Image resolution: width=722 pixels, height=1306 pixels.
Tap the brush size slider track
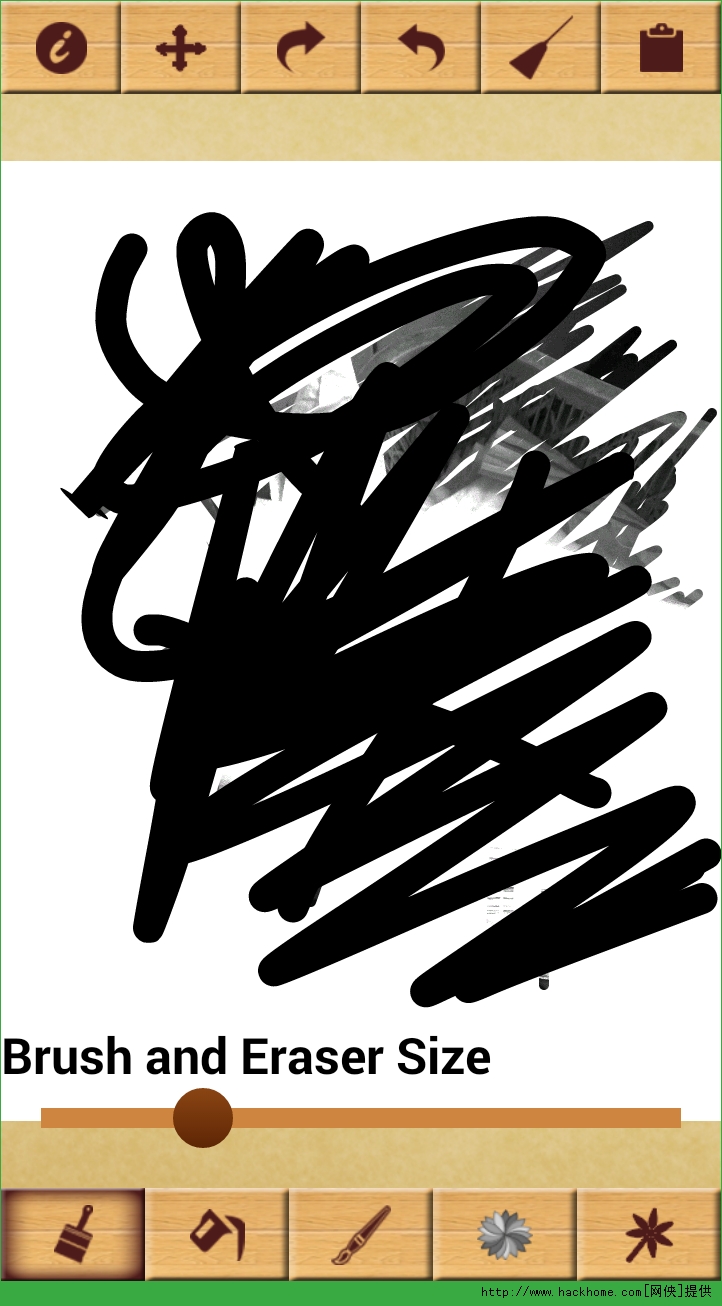(450, 1118)
